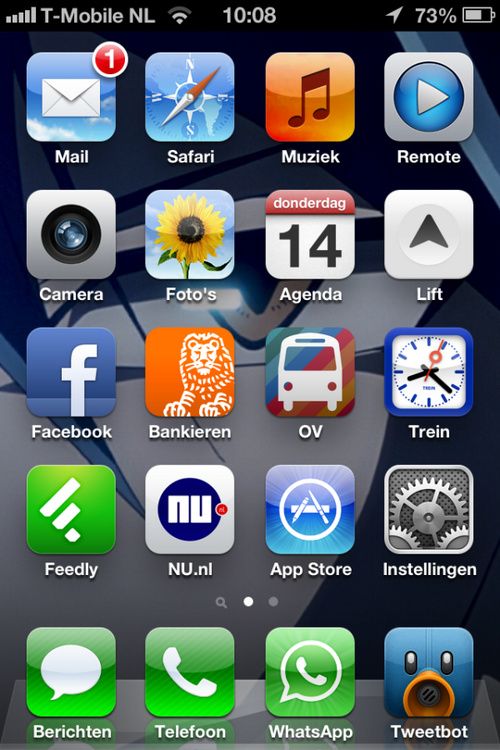The image size is (500, 750).
Task: Launch the OV bus app
Action: pyautogui.click(x=310, y=372)
